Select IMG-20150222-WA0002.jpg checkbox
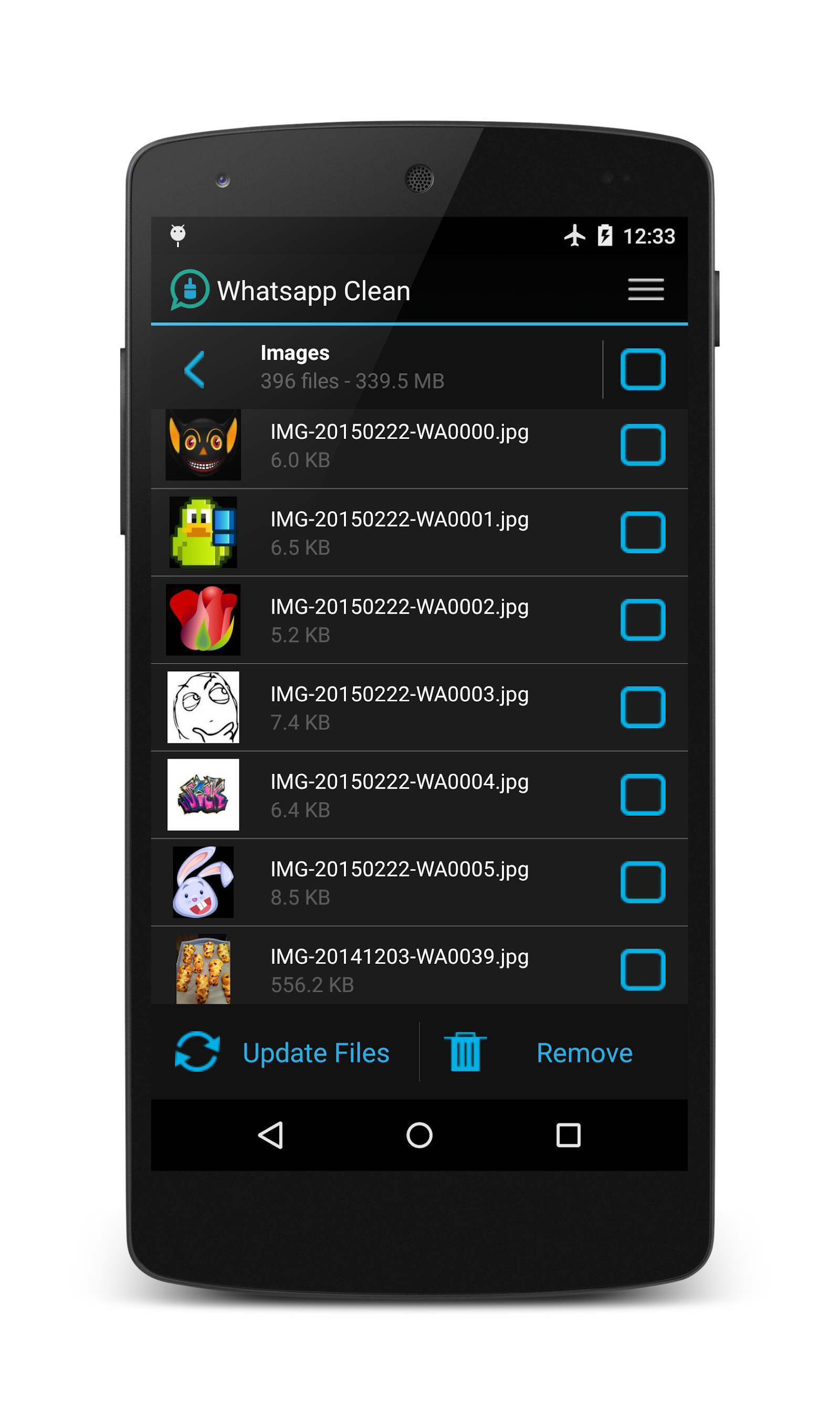The width and height of the screenshot is (840, 1420). coord(643,619)
